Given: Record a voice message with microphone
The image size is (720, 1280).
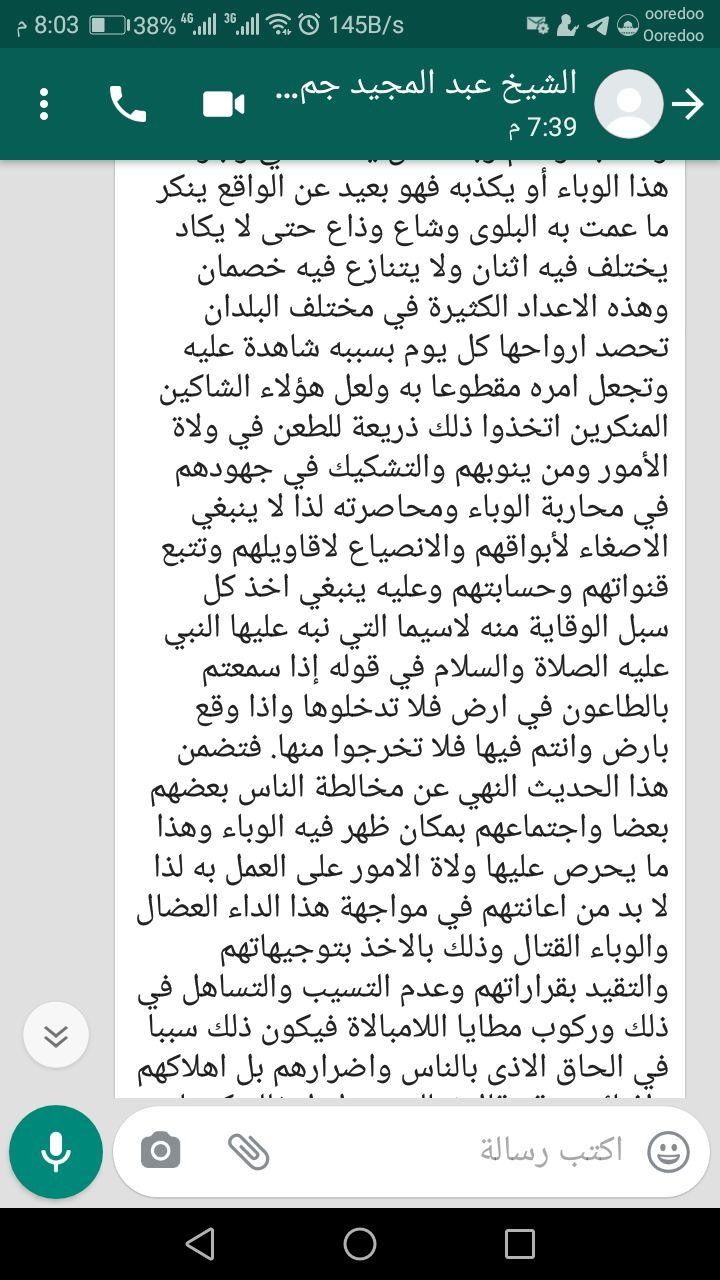Looking at the screenshot, I should coord(56,1152).
